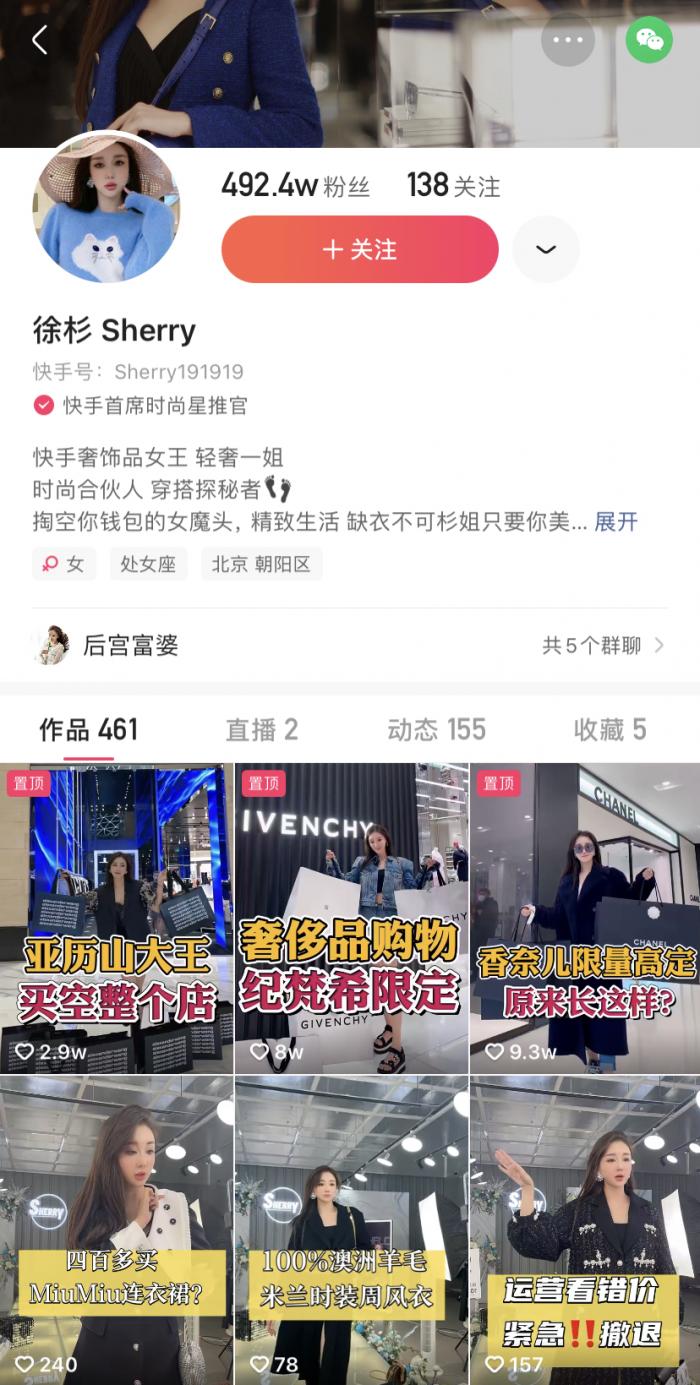The width and height of the screenshot is (700, 1385).
Task: Open the 后宫富婆 fan groups row
Action: pyautogui.click(x=350, y=646)
